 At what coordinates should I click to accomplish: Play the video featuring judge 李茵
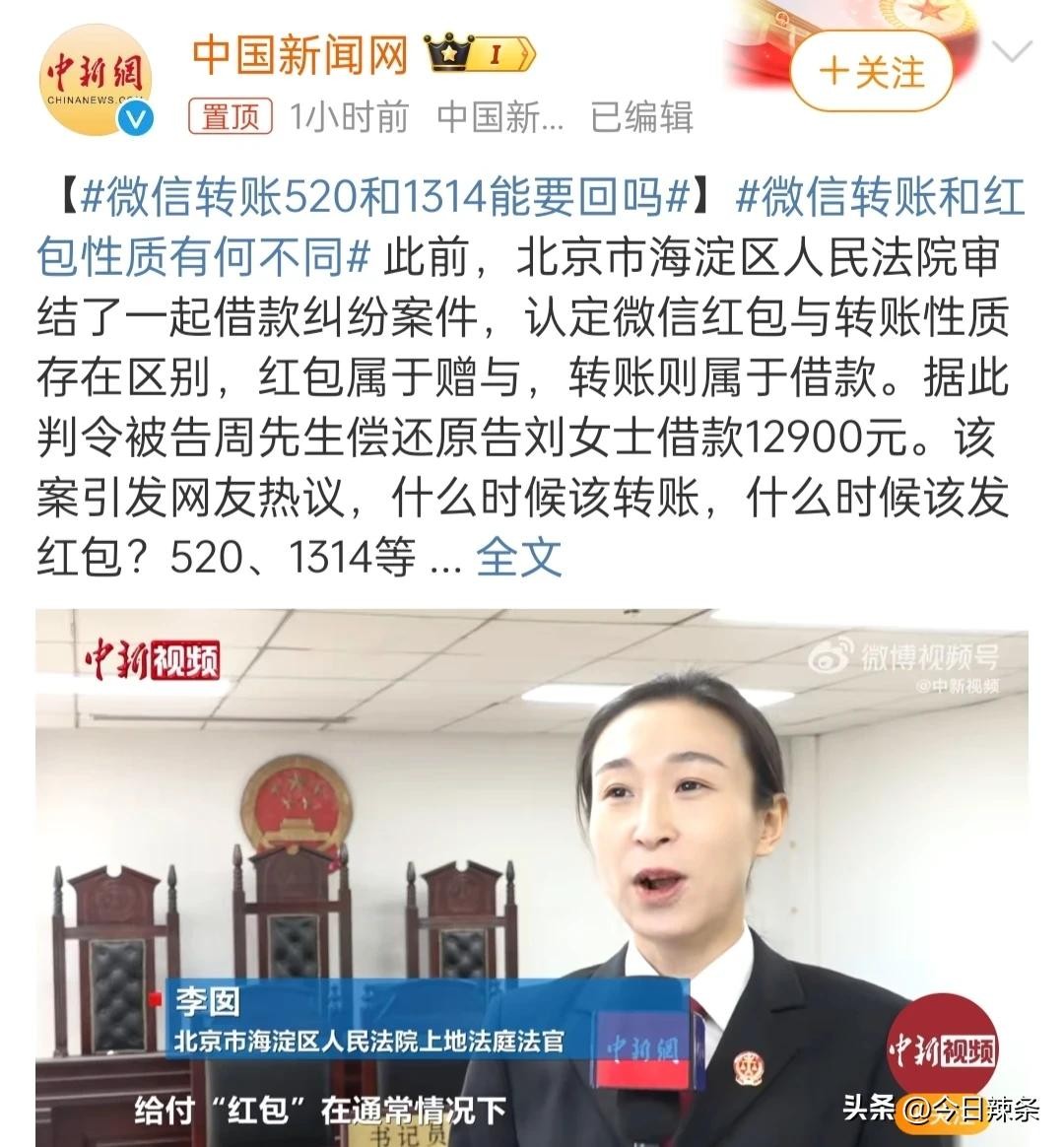[532, 877]
